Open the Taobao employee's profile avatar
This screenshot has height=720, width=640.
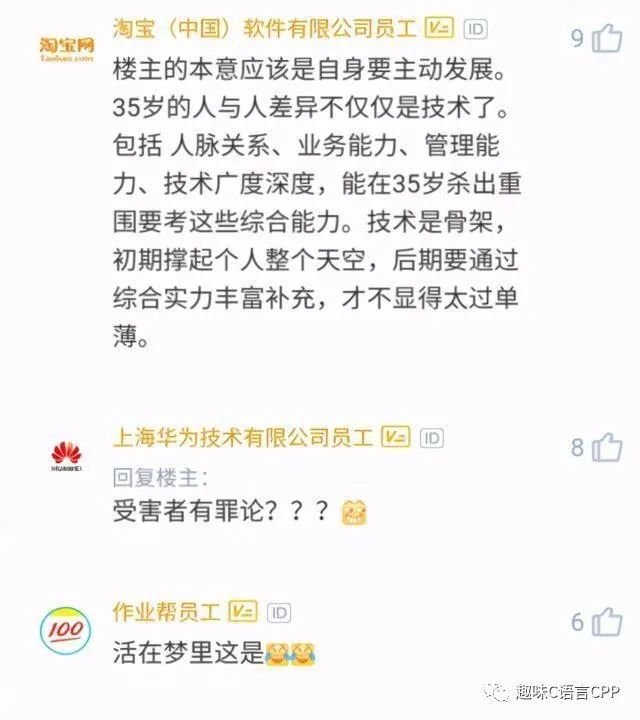pos(66,48)
